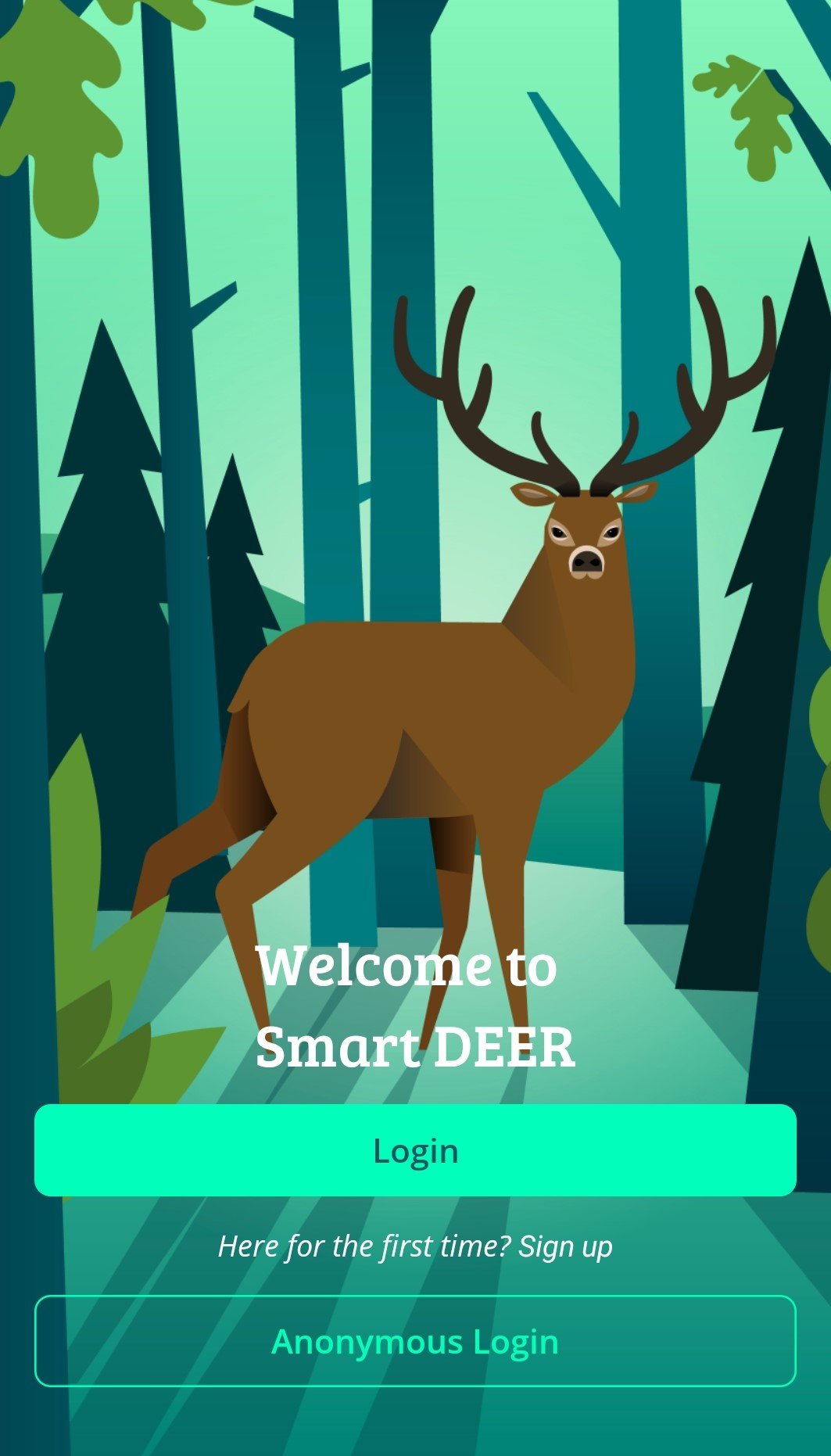The image size is (831, 1456).
Task: Continue with Anonymous Login
Action: 415,1342
